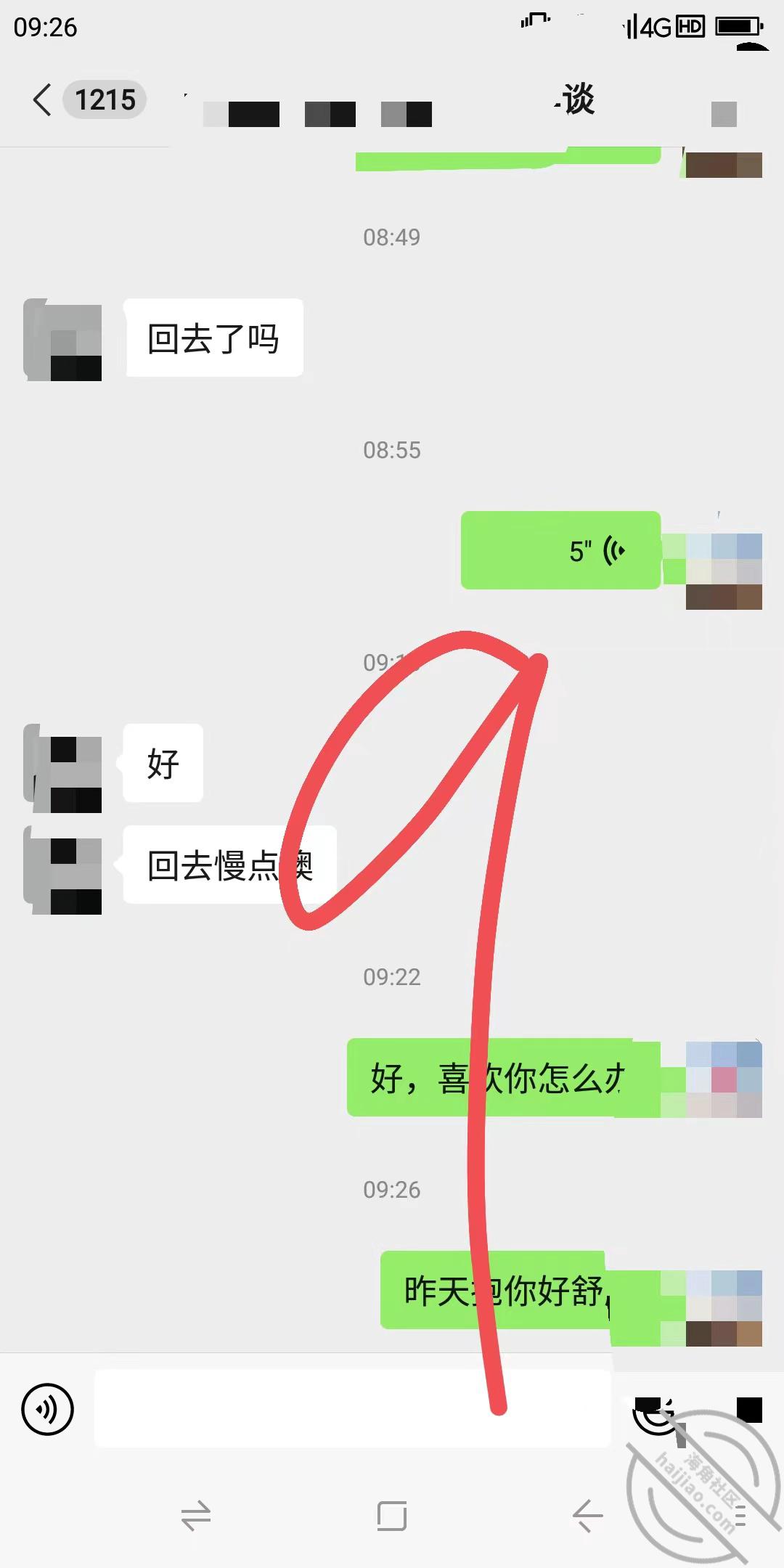
Task: Tap the message text input box
Action: [353, 1408]
